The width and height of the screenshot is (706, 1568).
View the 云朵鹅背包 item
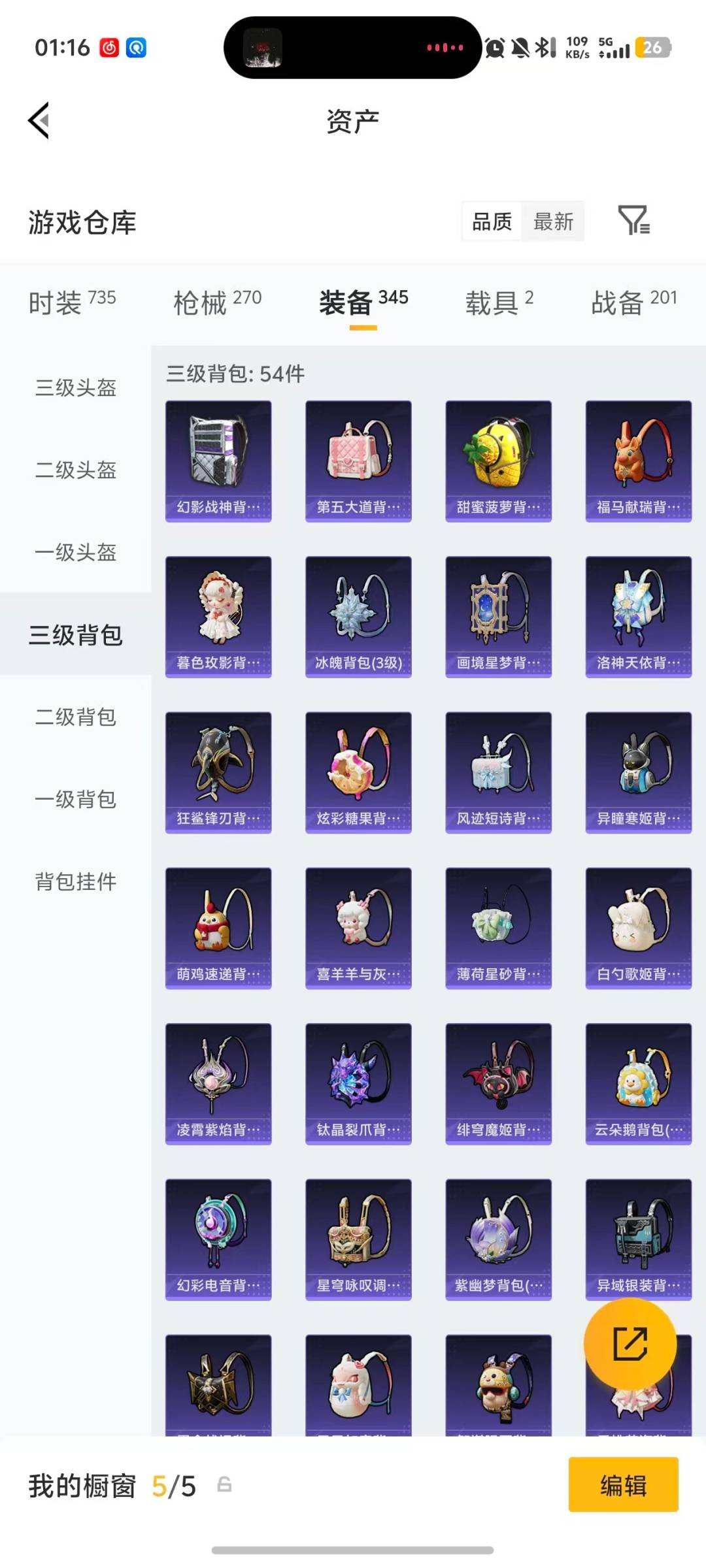click(x=638, y=1084)
